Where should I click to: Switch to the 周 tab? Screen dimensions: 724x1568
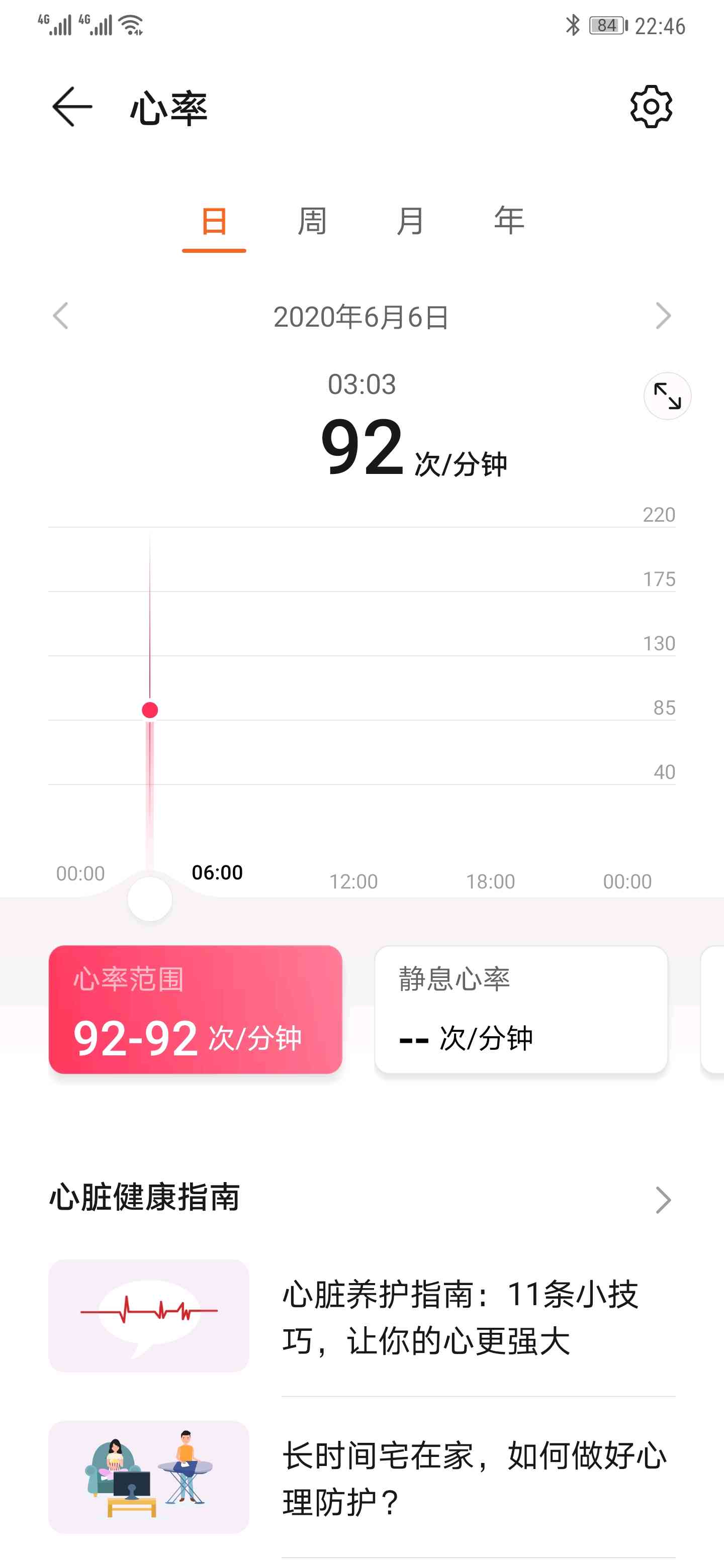pos(312,221)
